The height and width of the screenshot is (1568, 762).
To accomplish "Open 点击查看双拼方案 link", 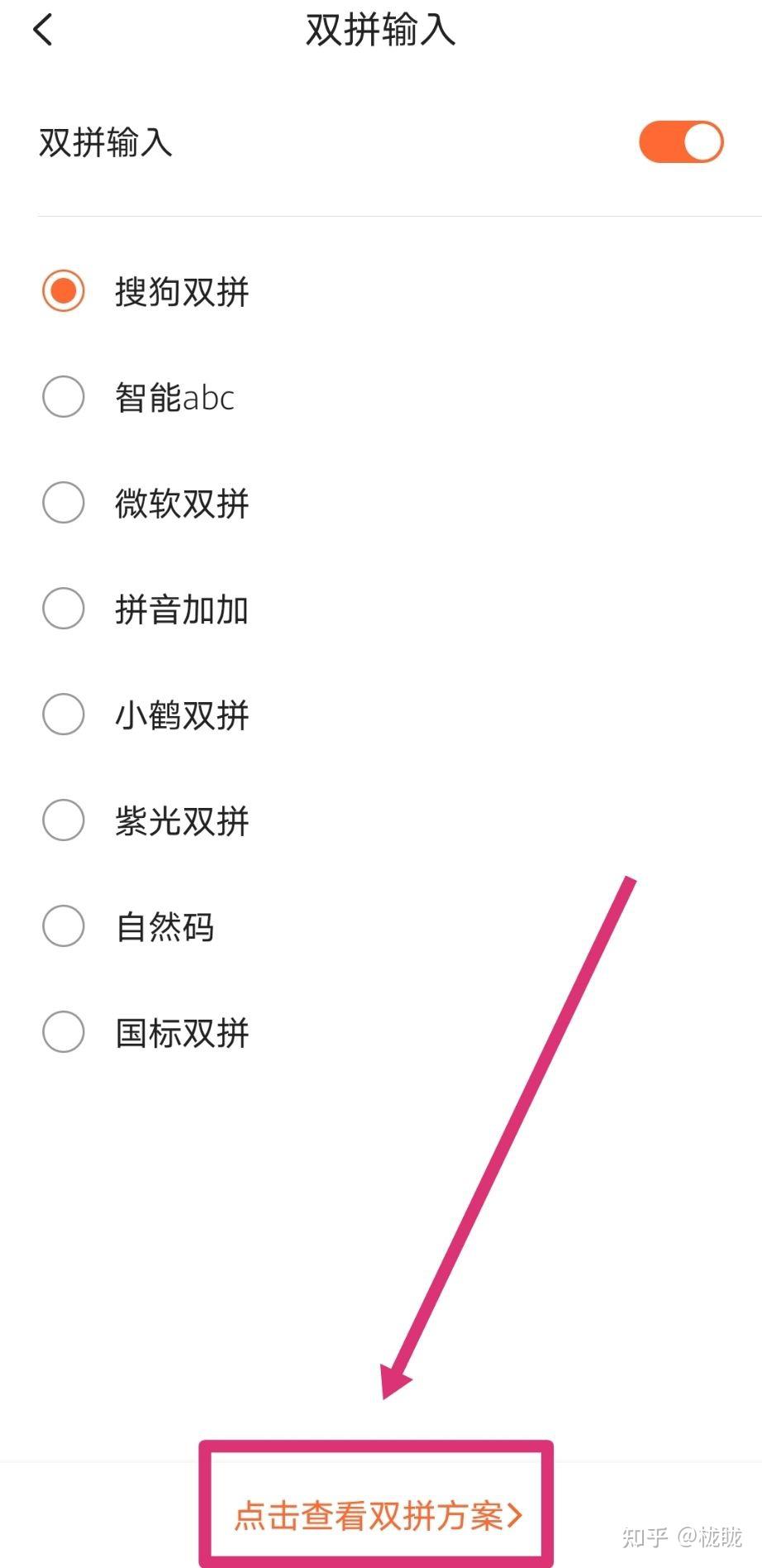I will 379,1515.
